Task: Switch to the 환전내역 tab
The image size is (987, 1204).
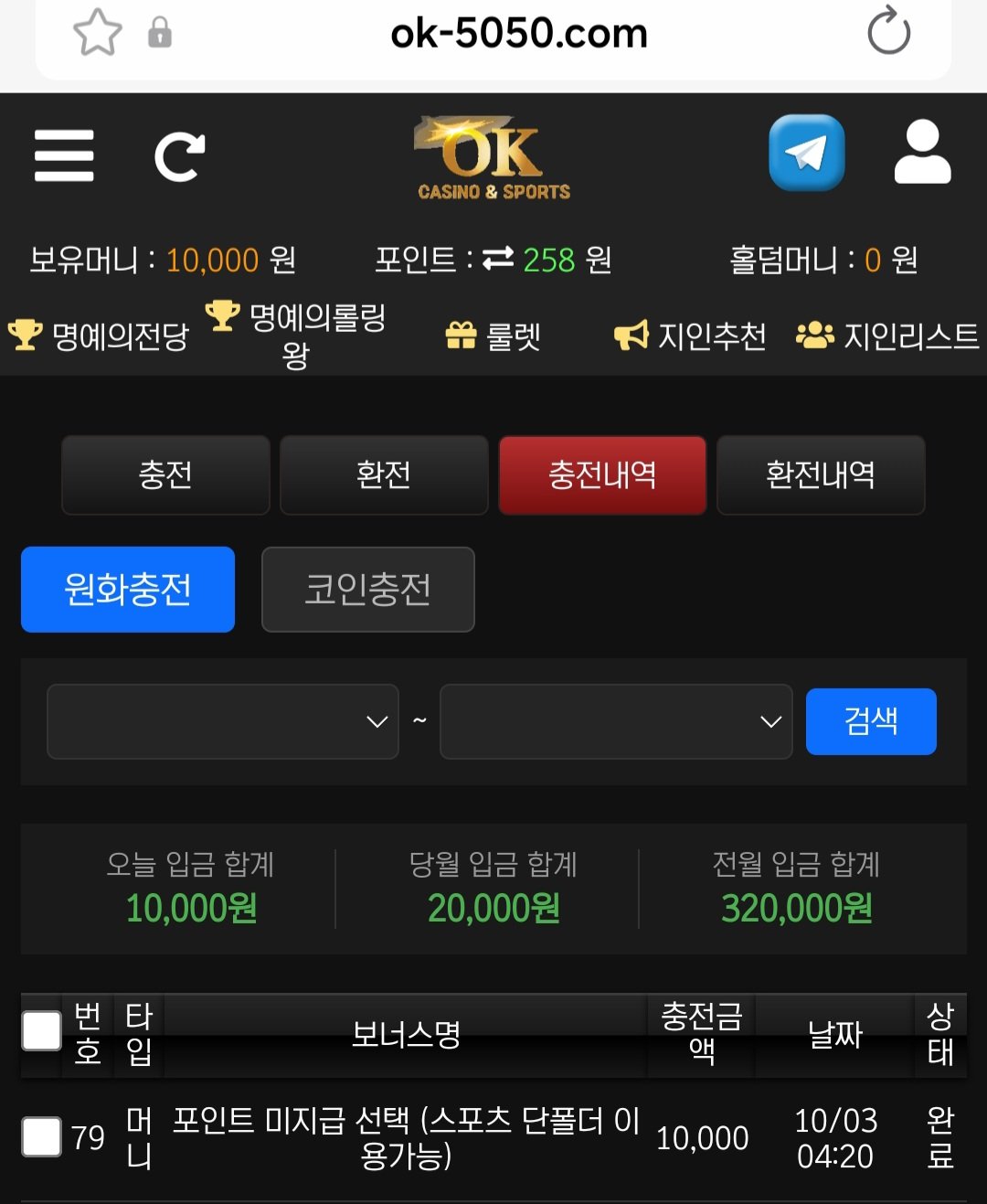Action: pyautogui.click(x=821, y=474)
